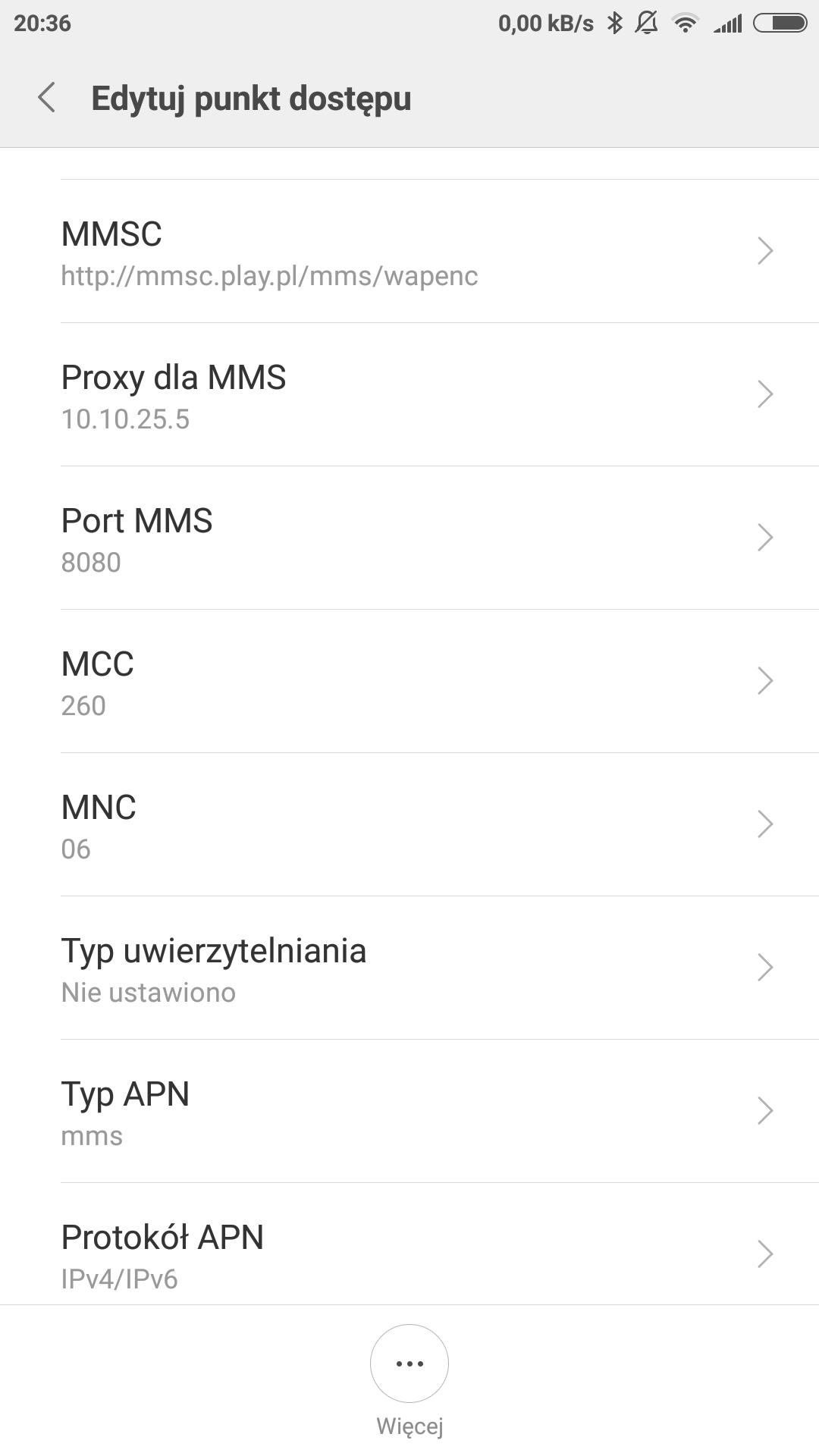Edit Proxy dla MMS address
Image resolution: width=819 pixels, height=1456 pixels.
point(409,395)
